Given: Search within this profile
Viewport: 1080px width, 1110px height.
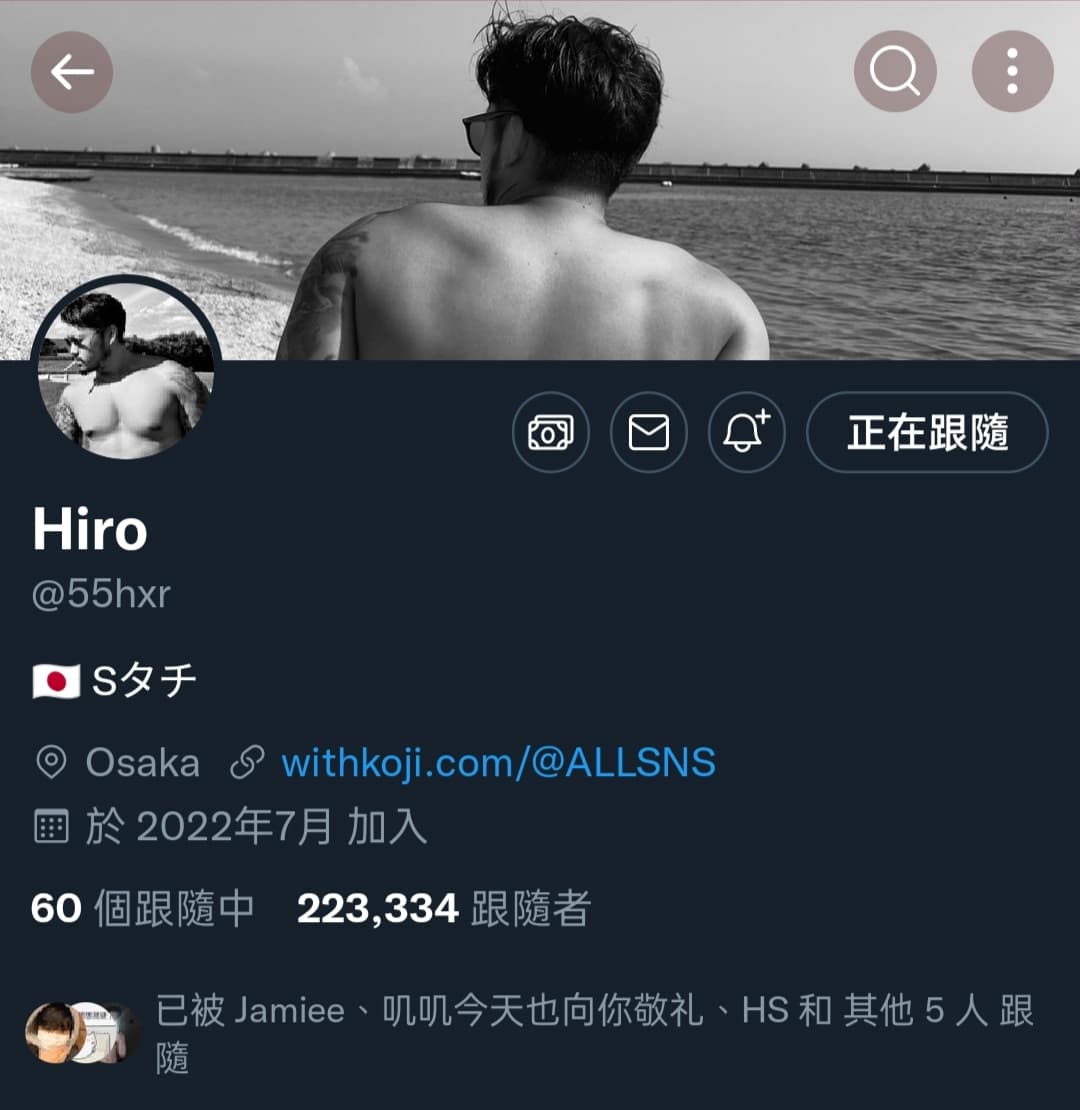Looking at the screenshot, I should (894, 71).
